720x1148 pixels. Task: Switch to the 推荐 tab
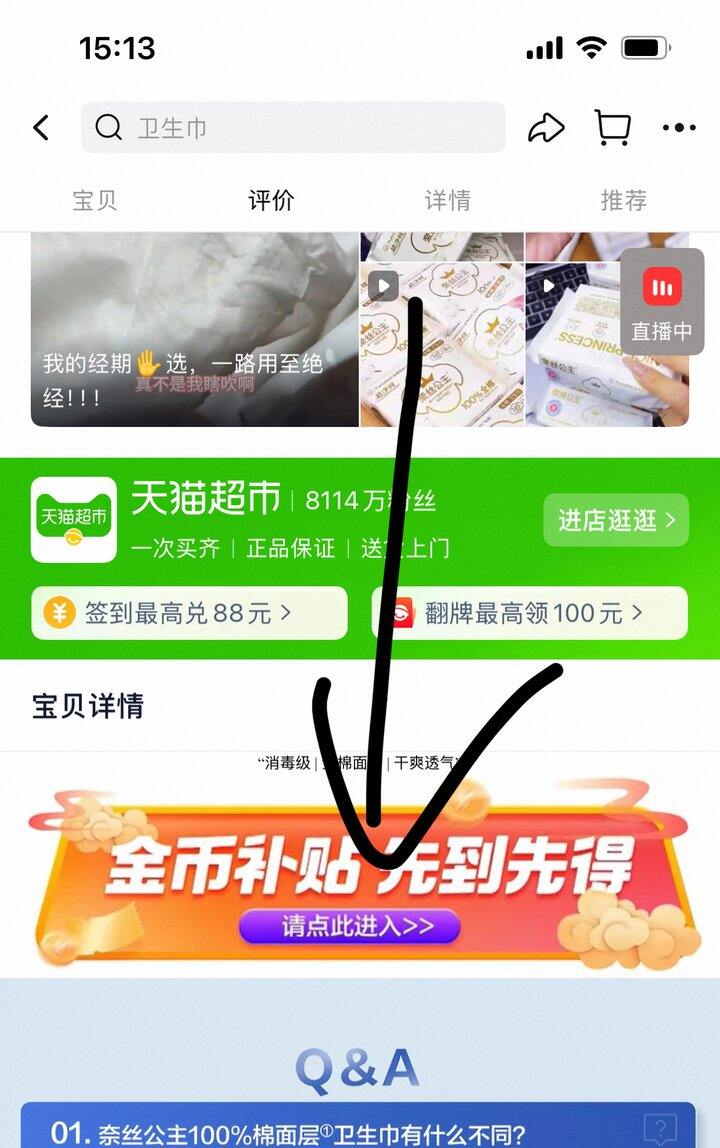623,200
